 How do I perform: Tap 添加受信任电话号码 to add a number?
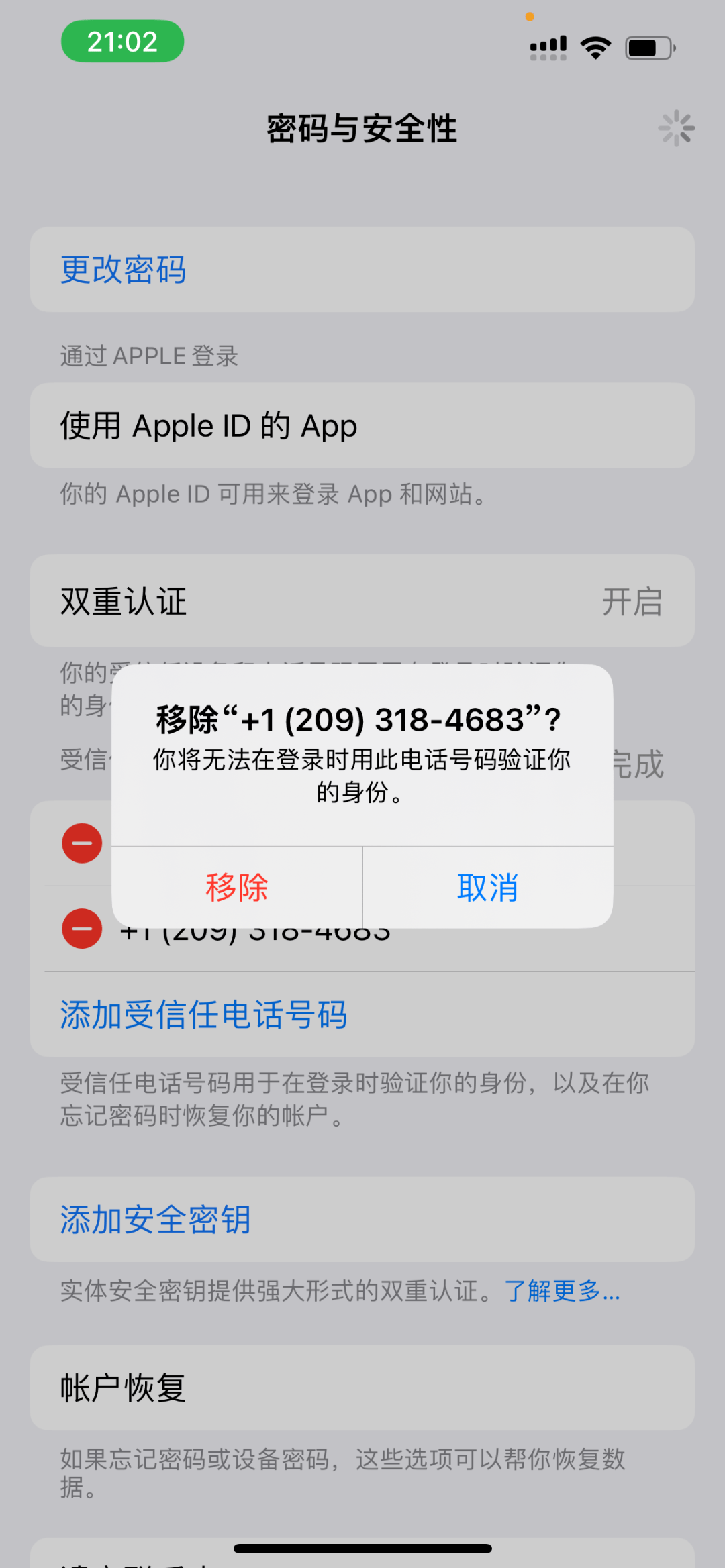(204, 1014)
